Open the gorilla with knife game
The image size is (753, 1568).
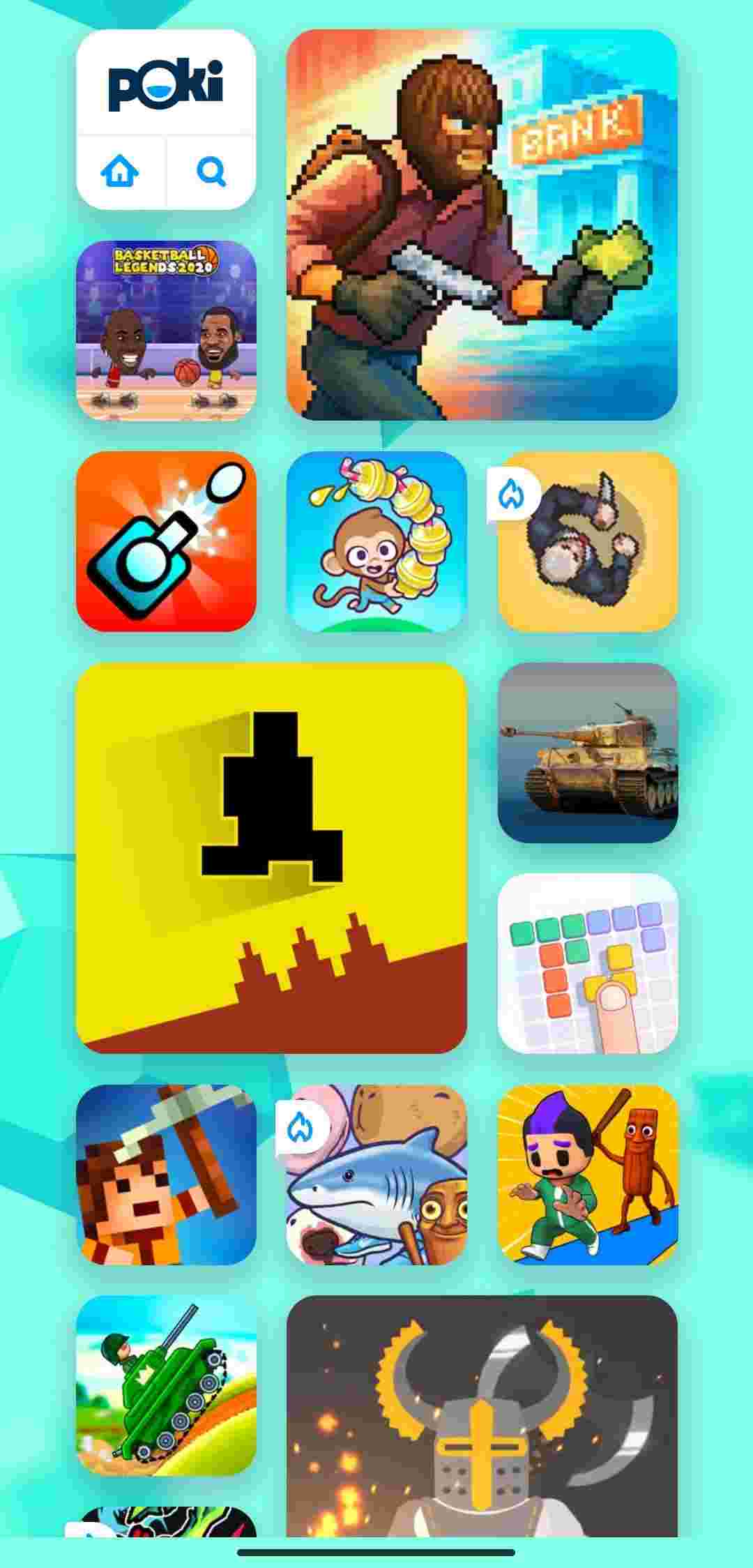[x=588, y=541]
